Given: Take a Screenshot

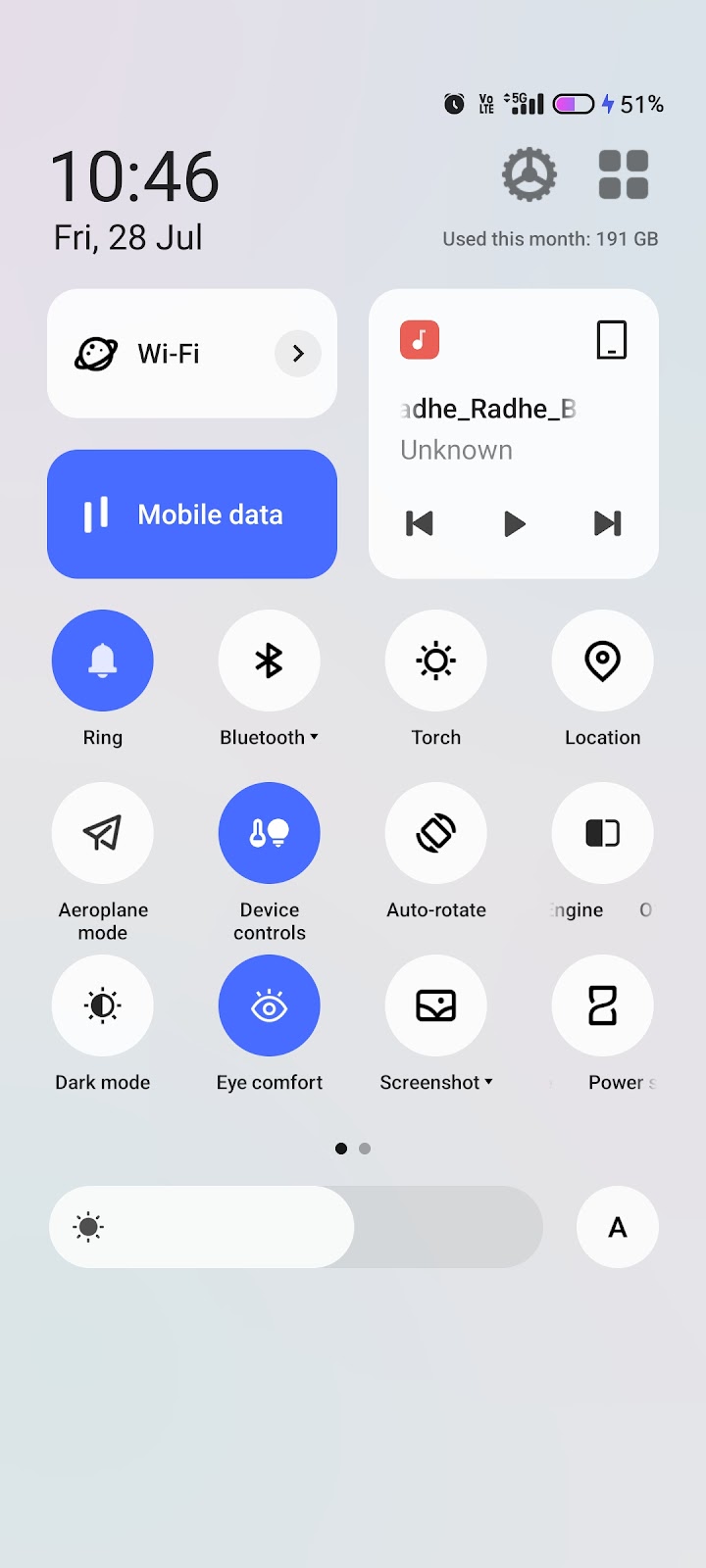Looking at the screenshot, I should pyautogui.click(x=436, y=1005).
